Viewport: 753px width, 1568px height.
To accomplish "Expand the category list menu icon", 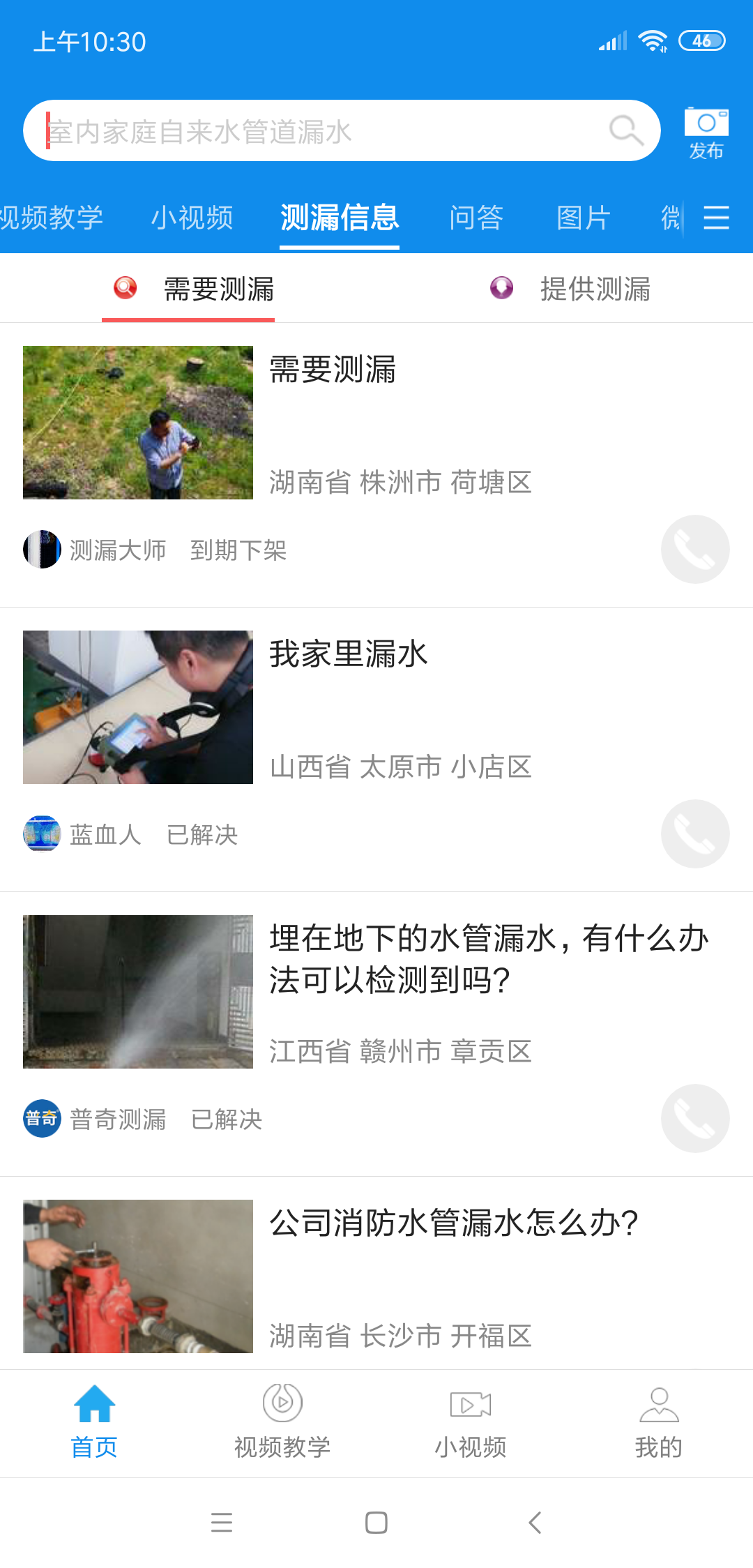I will [716, 218].
